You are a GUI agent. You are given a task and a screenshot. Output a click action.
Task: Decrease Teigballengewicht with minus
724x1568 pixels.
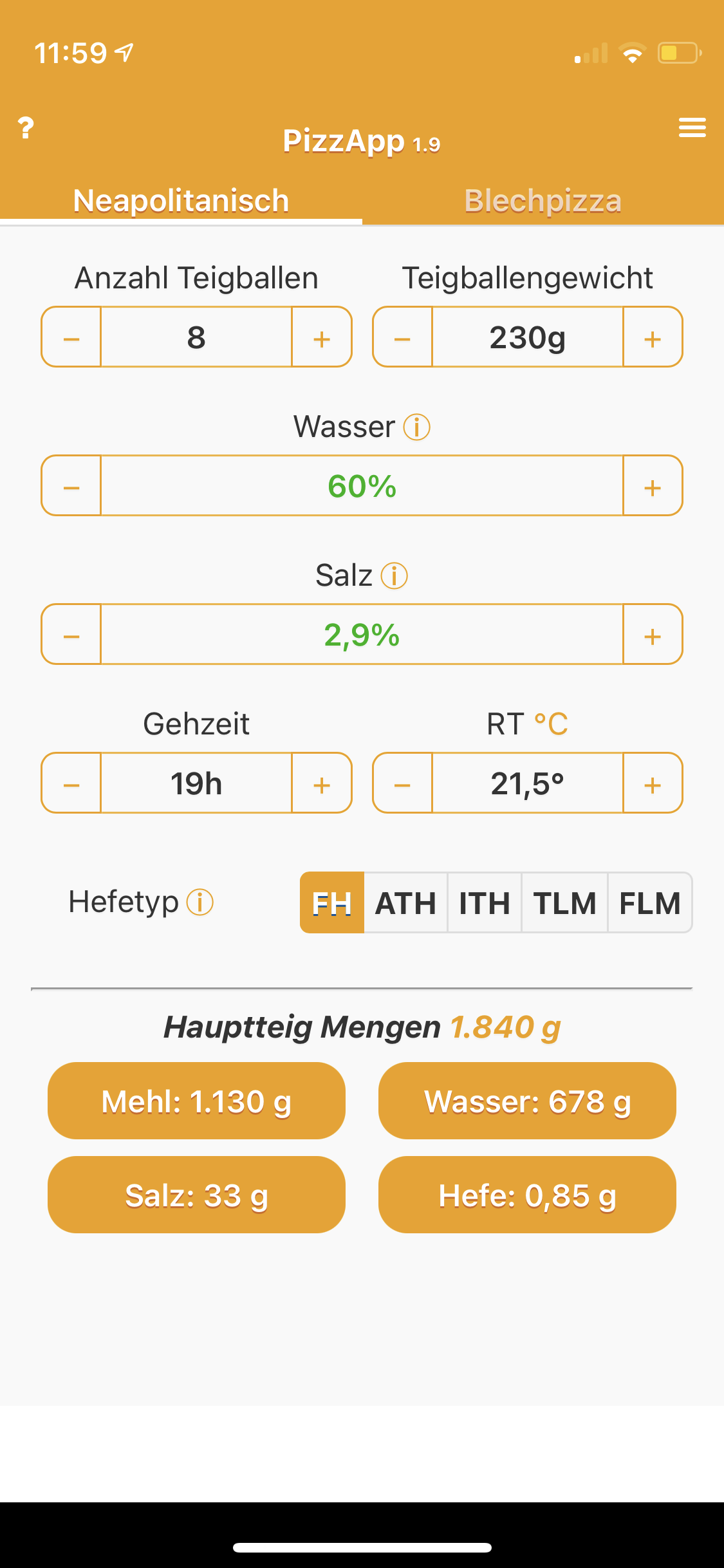click(402, 338)
